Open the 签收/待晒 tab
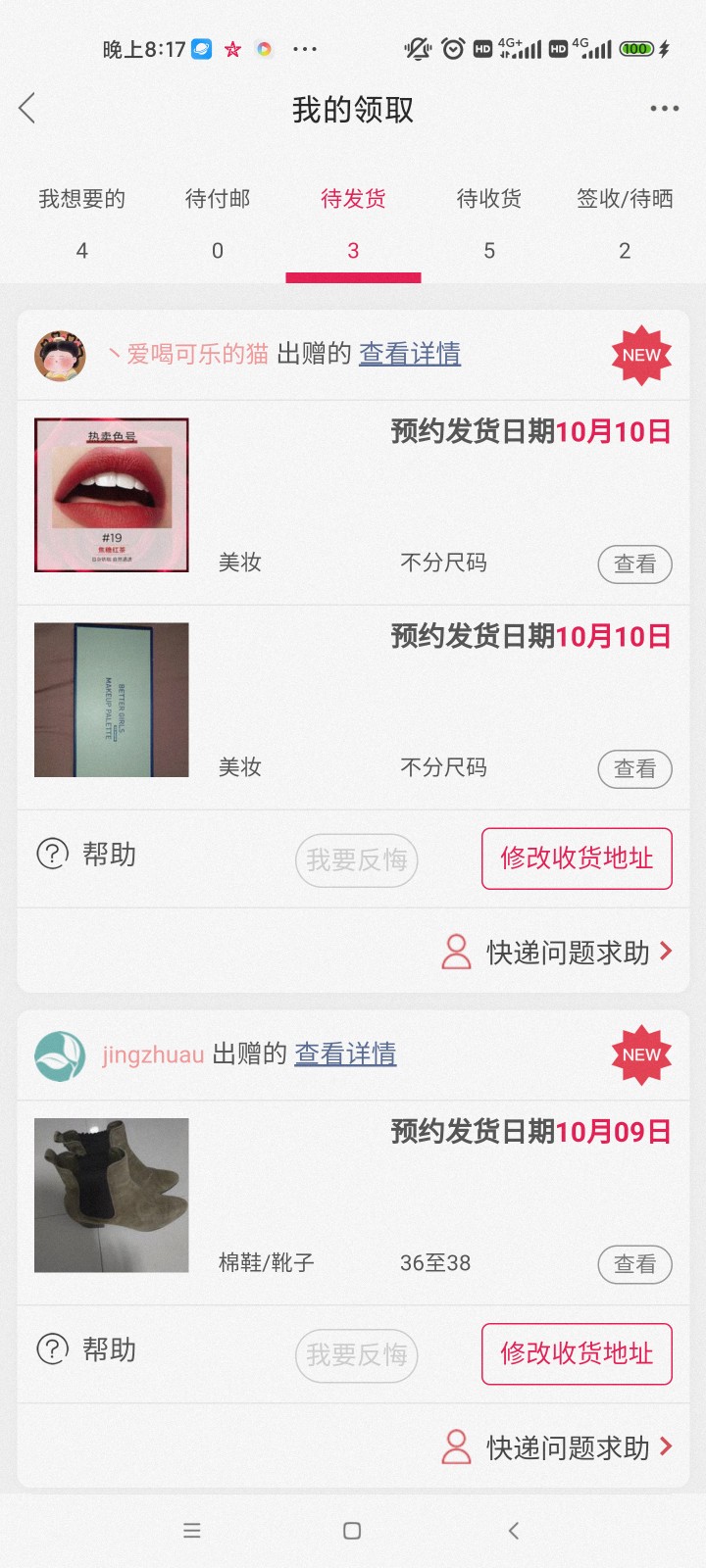The height and width of the screenshot is (1568, 706). (625, 222)
